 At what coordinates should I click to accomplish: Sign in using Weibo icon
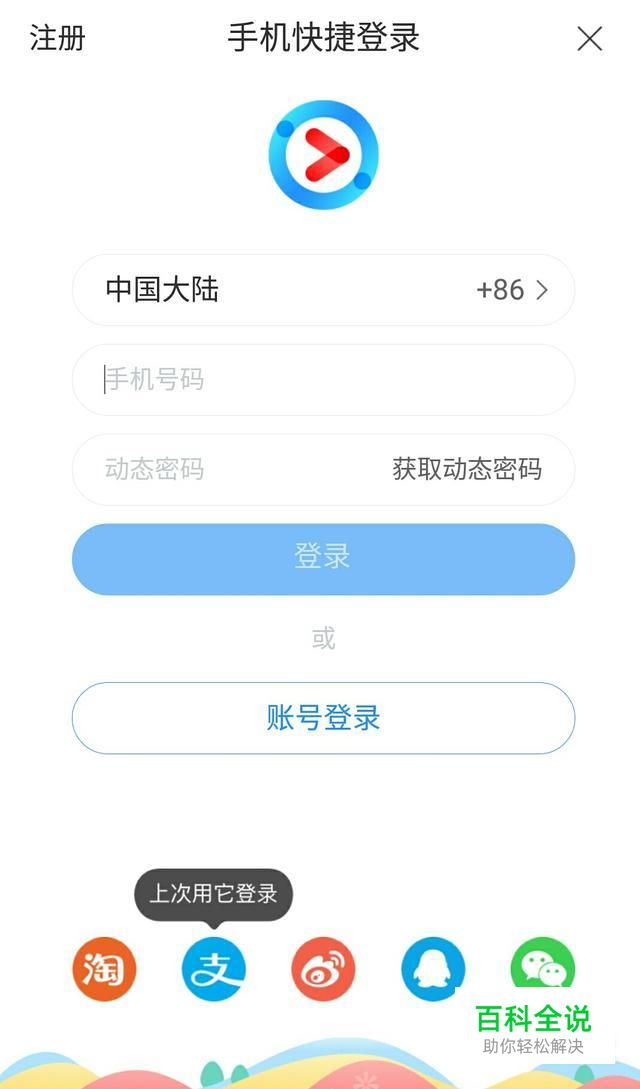pos(323,968)
